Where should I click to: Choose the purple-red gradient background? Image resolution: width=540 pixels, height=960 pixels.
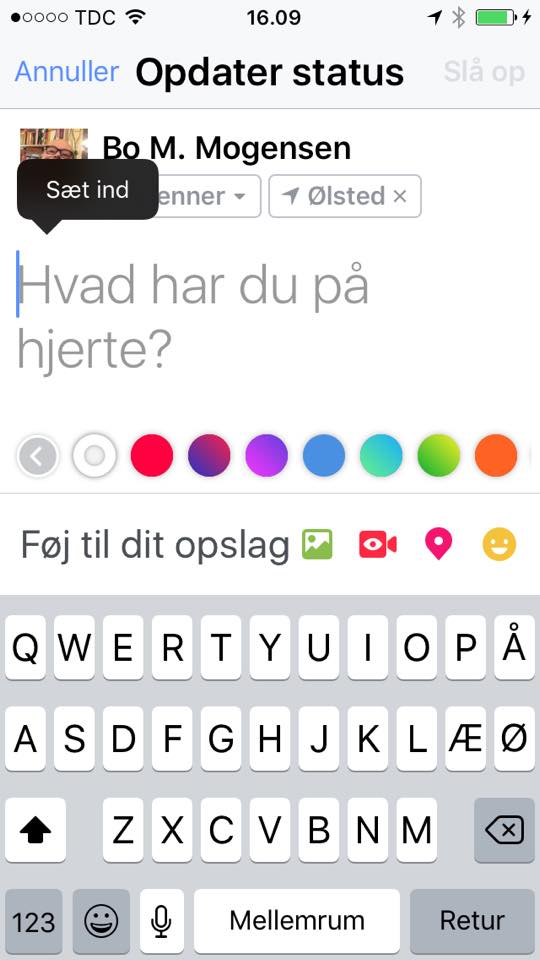[x=209, y=456]
